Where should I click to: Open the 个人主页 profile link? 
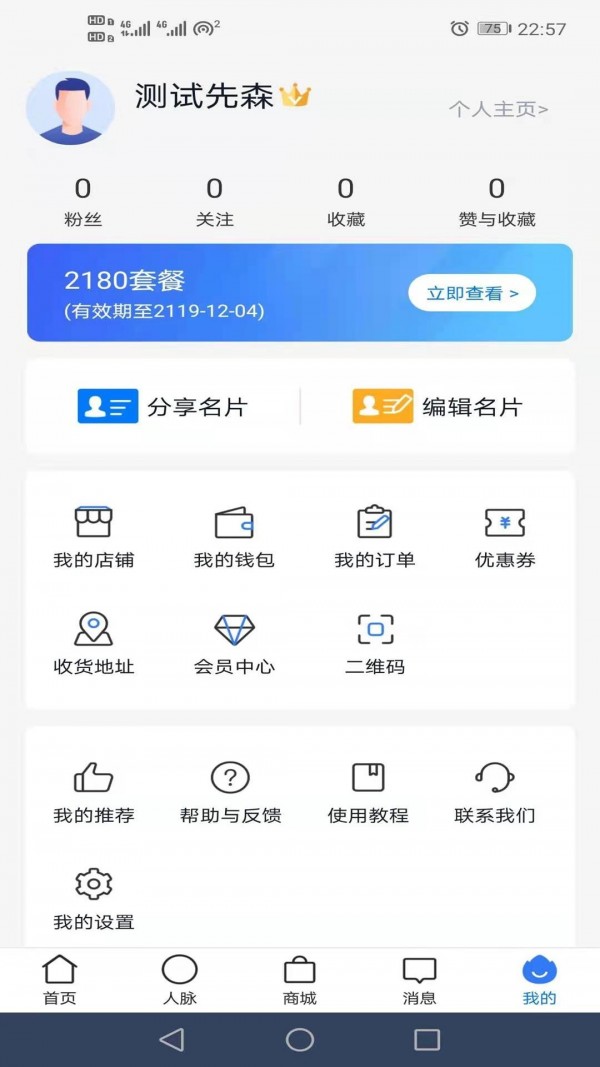coord(498,110)
